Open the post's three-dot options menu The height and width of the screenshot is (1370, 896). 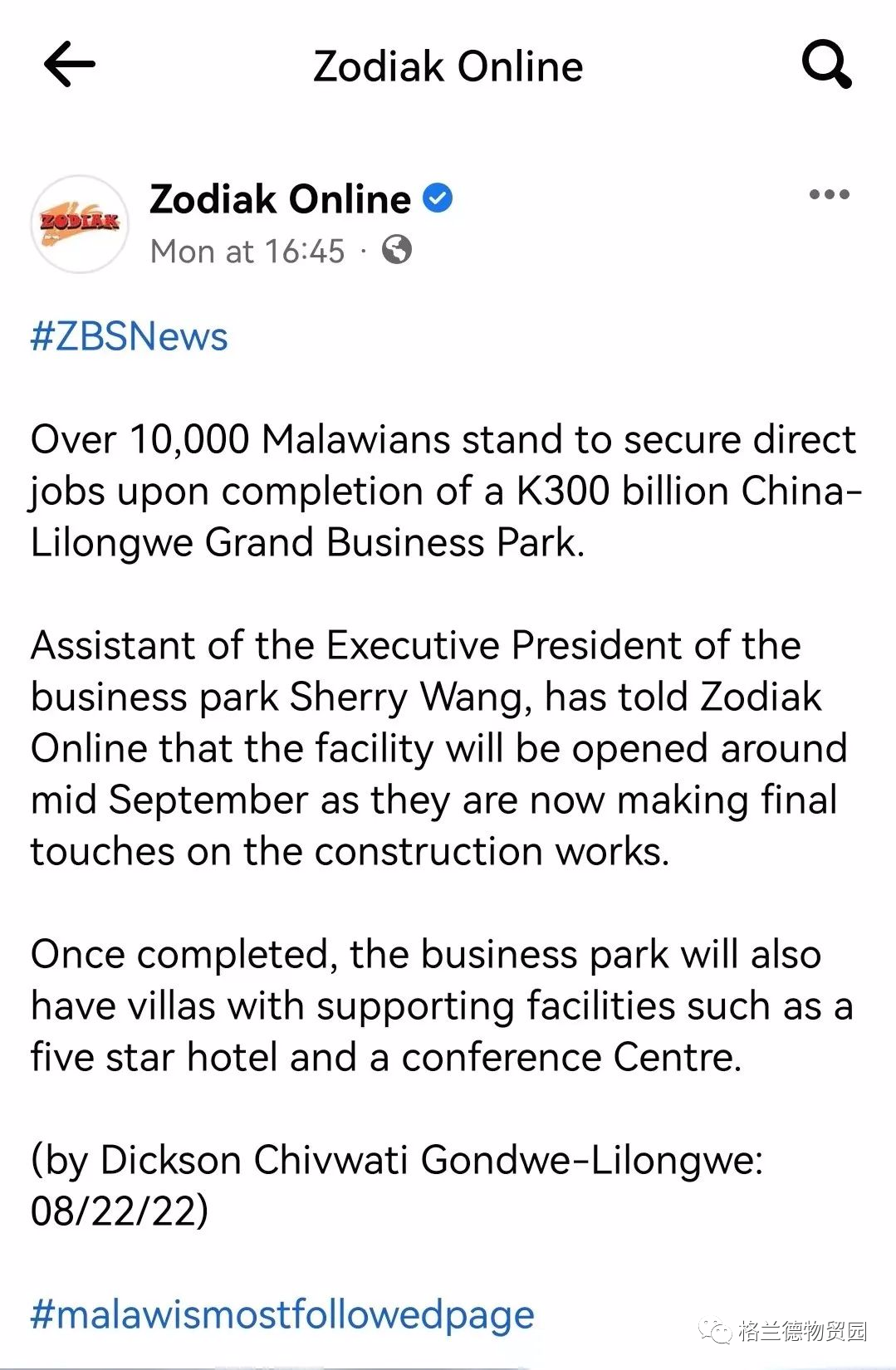point(829,195)
